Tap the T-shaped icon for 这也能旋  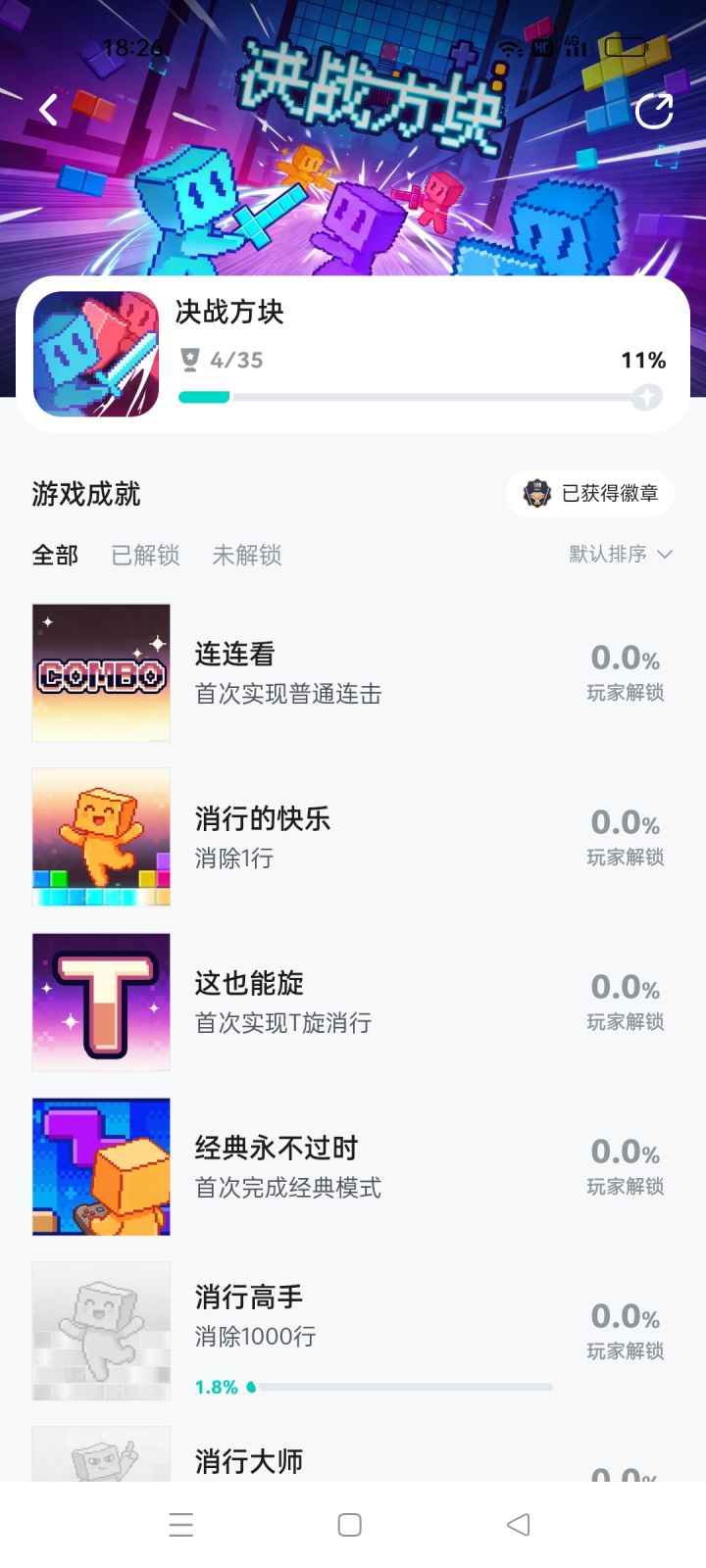(100, 1002)
